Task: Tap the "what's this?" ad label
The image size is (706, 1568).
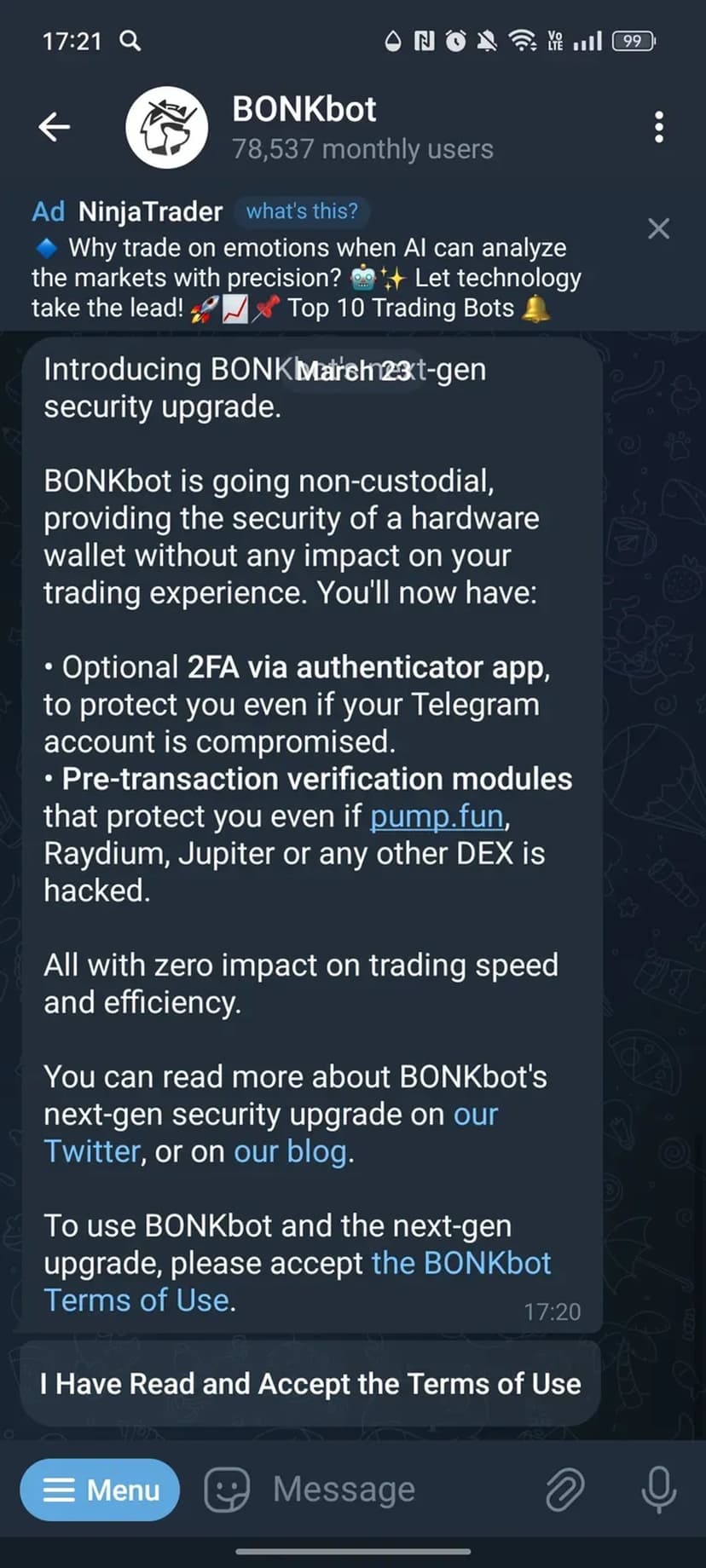Action: [x=302, y=210]
